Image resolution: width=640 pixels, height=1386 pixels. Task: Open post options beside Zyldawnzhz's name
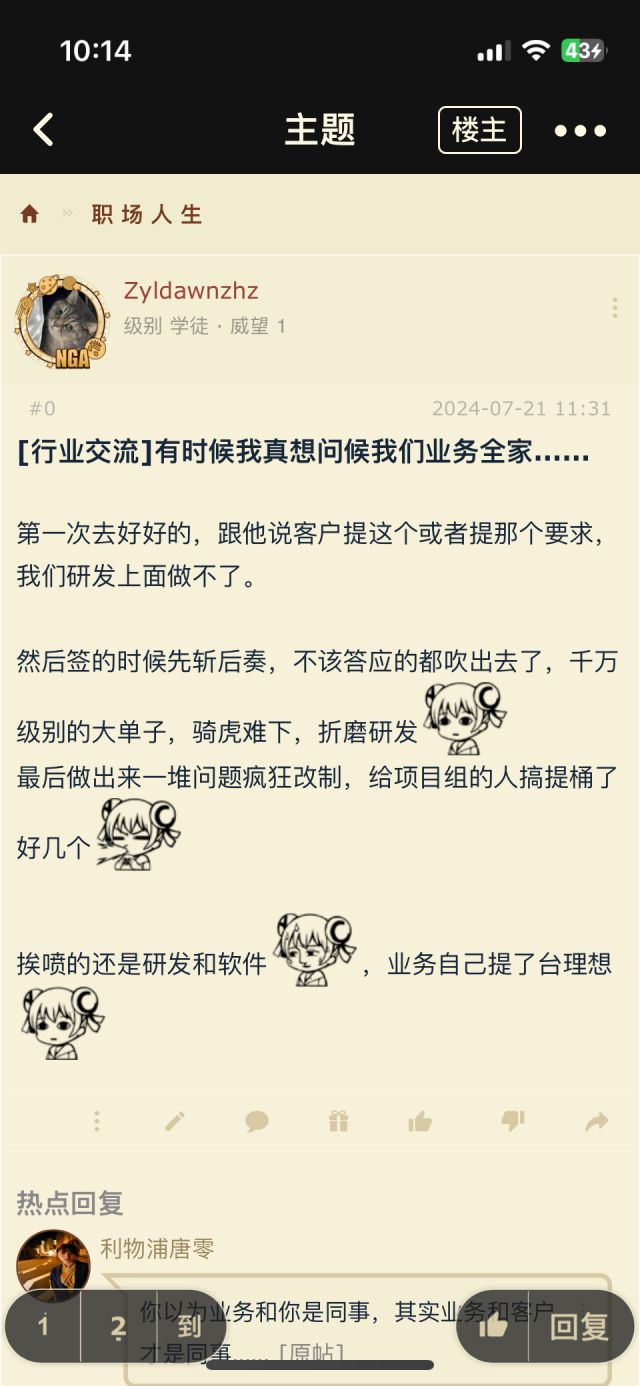pyautogui.click(x=614, y=308)
